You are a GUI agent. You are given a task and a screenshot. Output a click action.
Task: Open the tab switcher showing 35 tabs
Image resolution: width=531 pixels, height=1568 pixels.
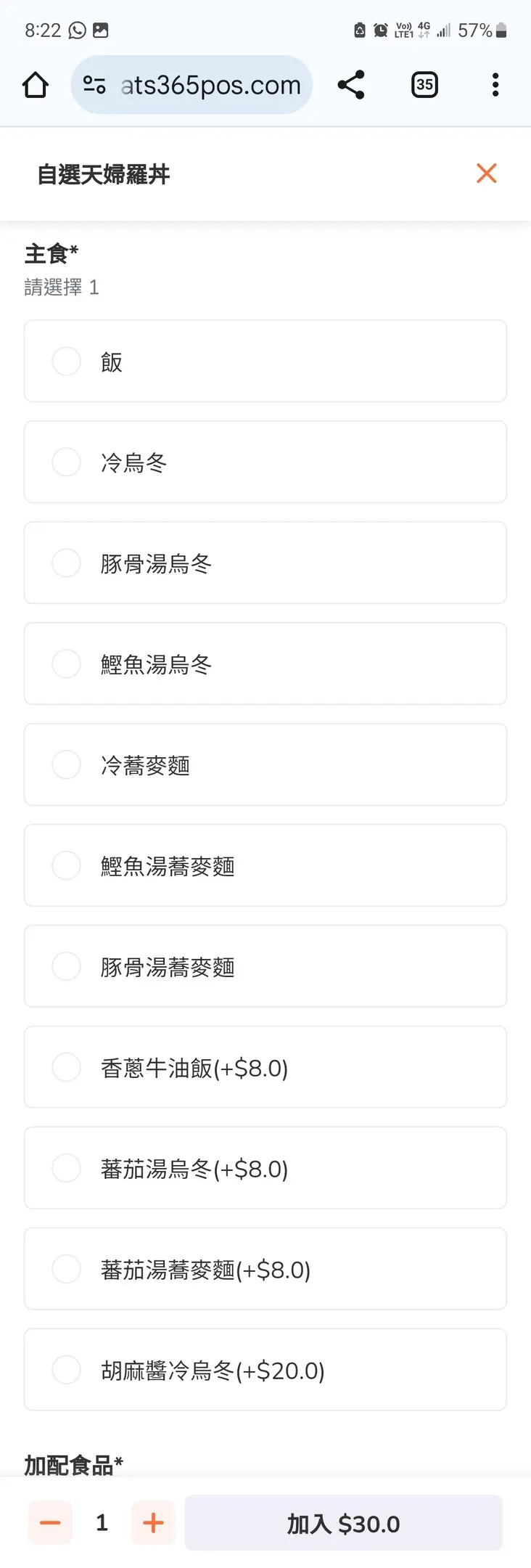[x=424, y=85]
